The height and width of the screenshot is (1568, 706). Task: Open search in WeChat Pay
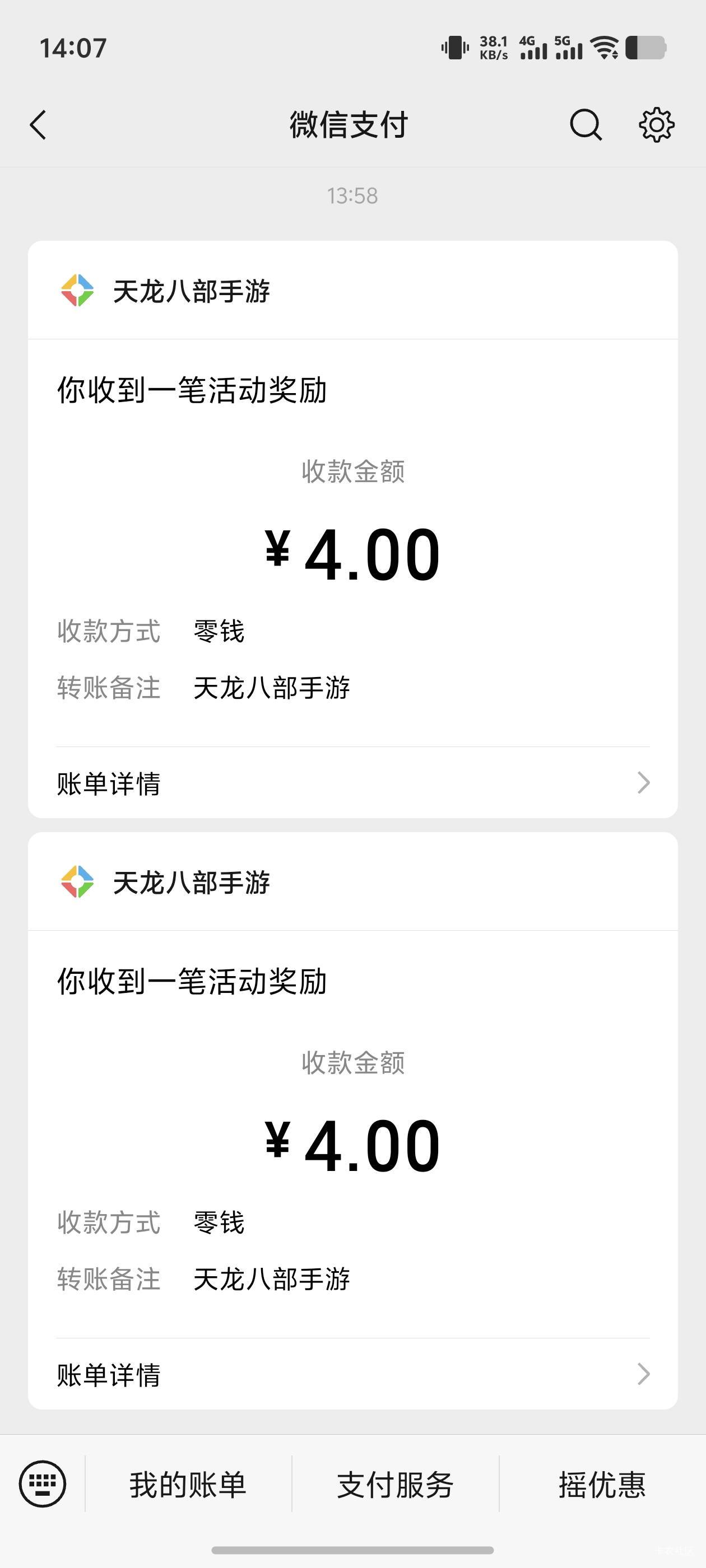pyautogui.click(x=586, y=125)
